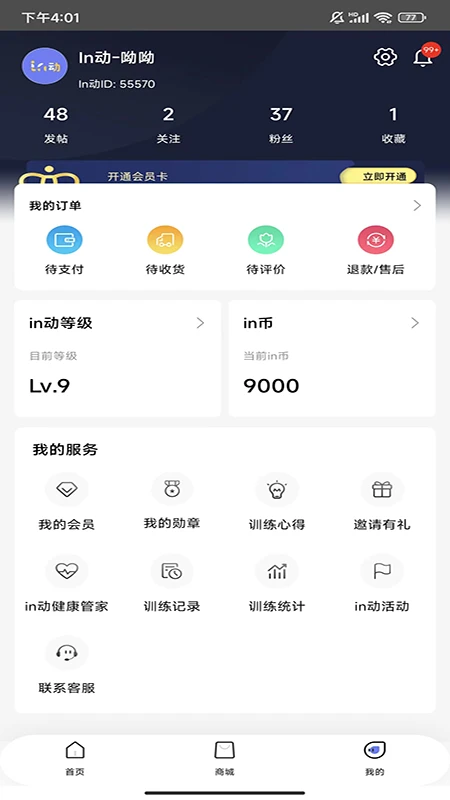Open the settings gear icon
Screen dimensions: 450x800
385,57
